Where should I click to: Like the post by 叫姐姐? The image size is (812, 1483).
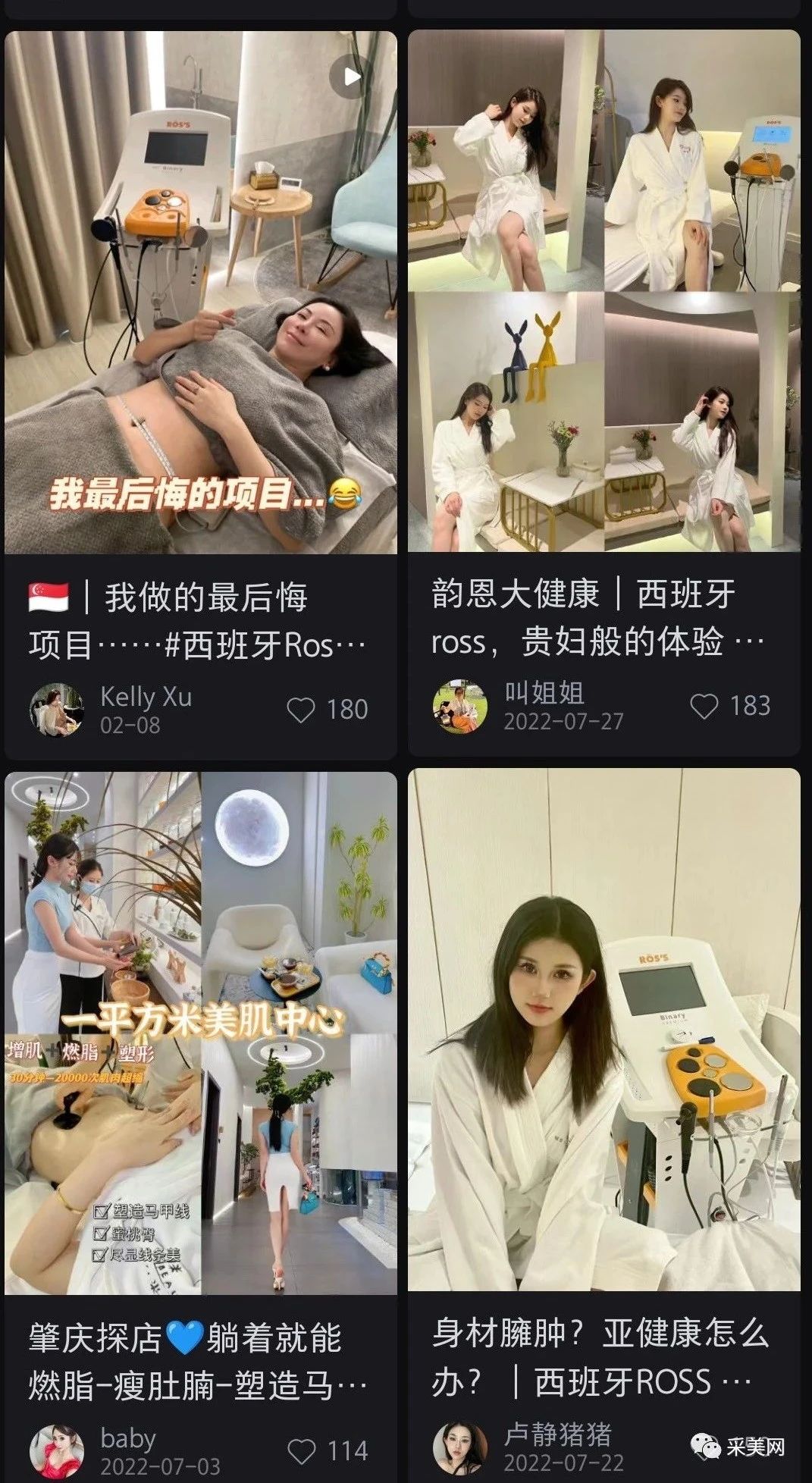click(x=704, y=706)
